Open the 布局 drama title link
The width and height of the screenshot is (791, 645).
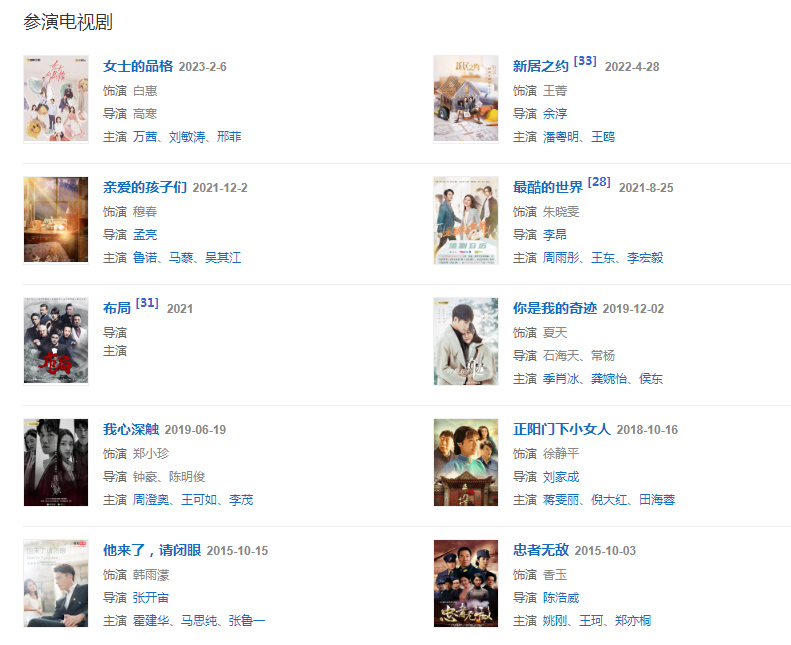point(117,308)
